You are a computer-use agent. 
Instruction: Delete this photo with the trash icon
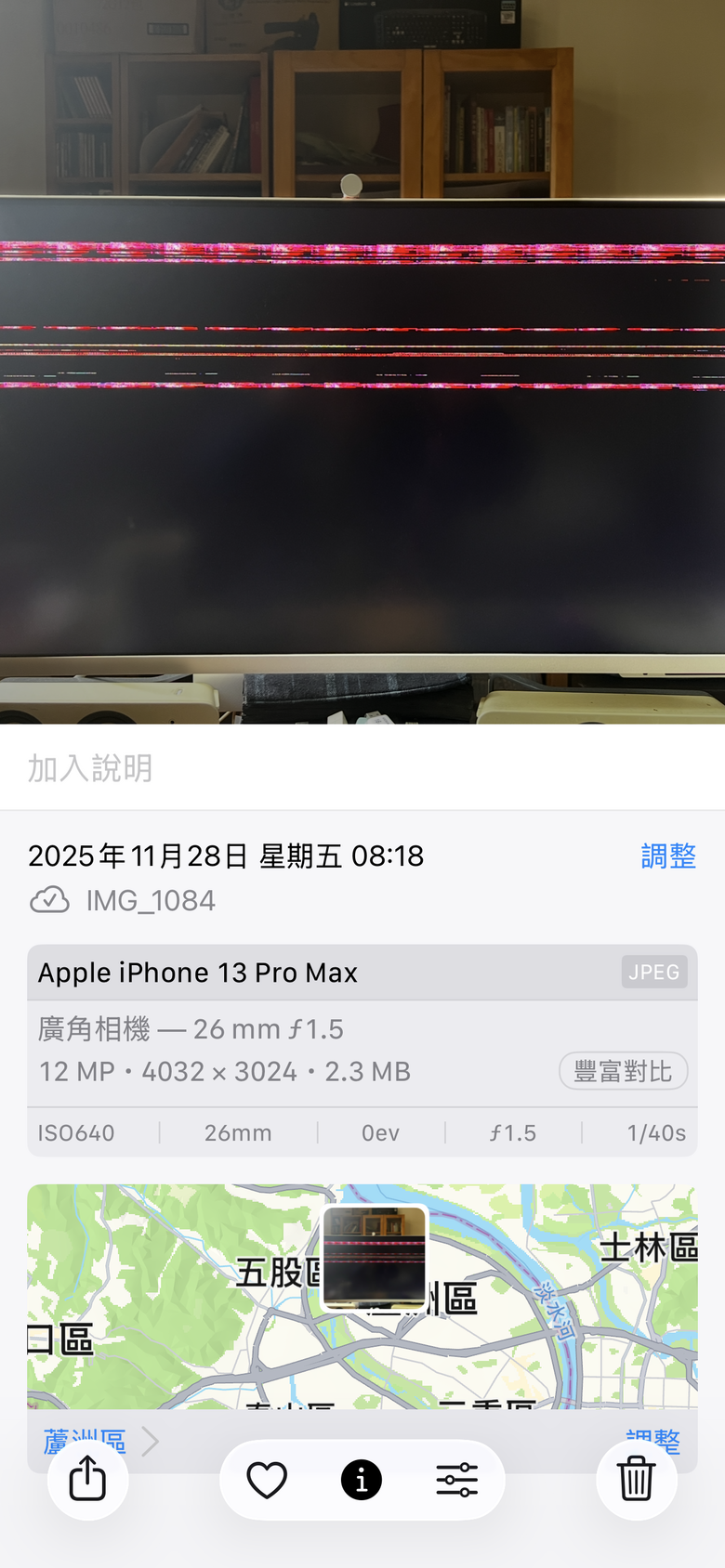pos(637,1479)
